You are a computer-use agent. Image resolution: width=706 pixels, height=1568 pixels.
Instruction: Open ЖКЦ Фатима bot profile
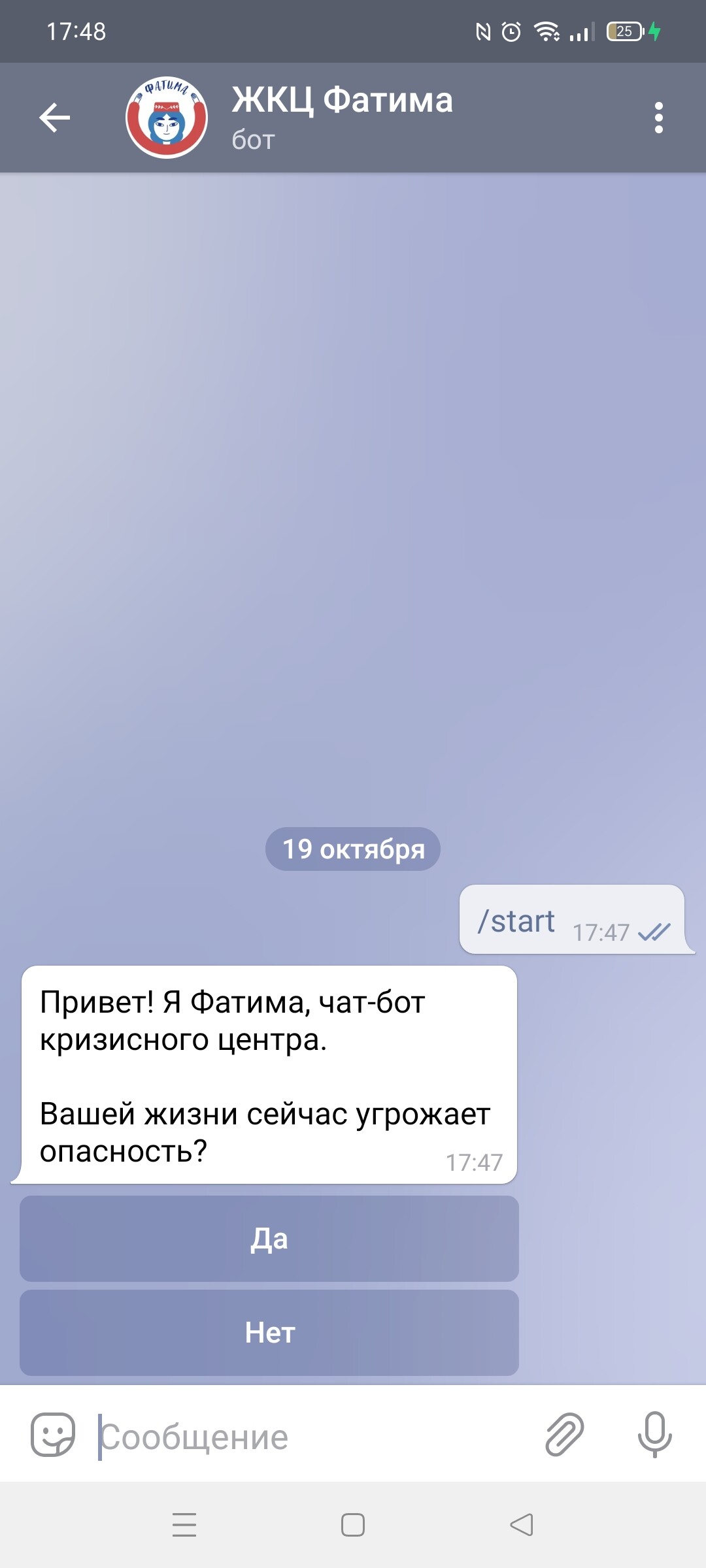click(341, 116)
